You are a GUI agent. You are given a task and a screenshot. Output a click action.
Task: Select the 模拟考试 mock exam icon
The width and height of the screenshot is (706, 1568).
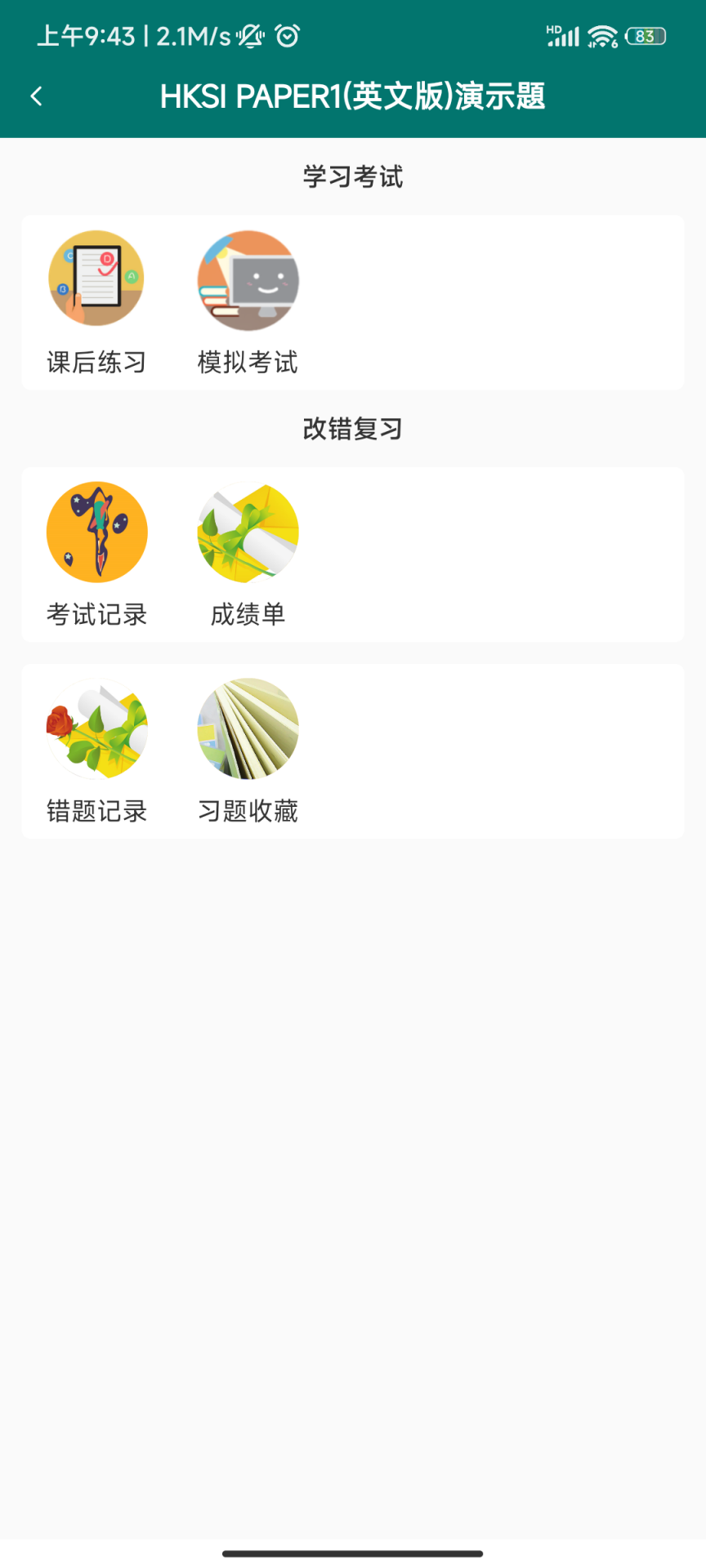pyautogui.click(x=248, y=280)
